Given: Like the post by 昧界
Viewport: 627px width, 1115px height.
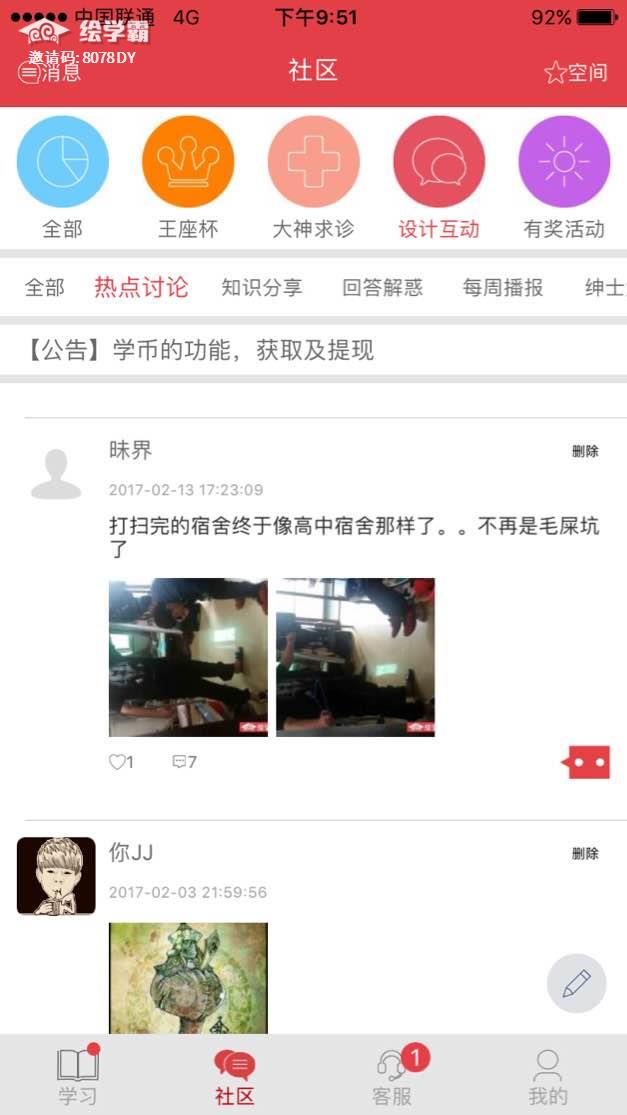Looking at the screenshot, I should 120,762.
